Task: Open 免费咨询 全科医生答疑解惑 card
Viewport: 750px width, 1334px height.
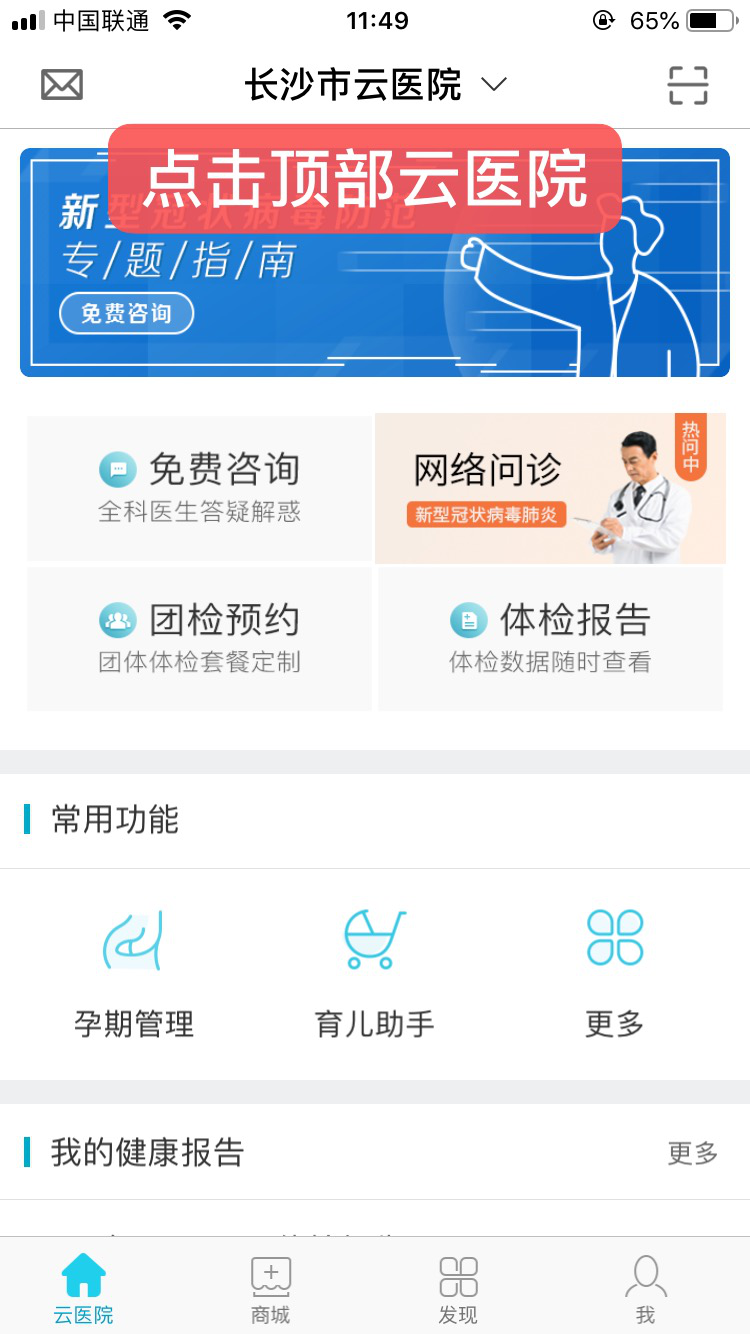Action: point(199,488)
